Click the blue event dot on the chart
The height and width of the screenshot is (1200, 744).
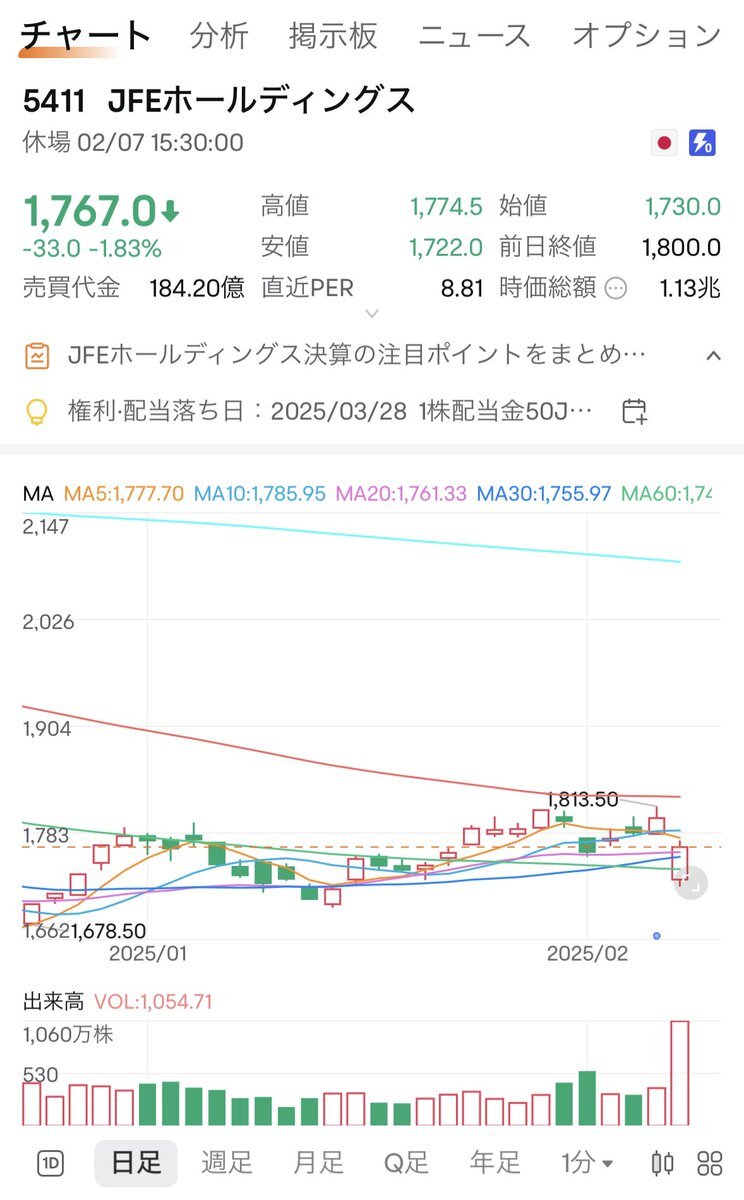(x=657, y=934)
